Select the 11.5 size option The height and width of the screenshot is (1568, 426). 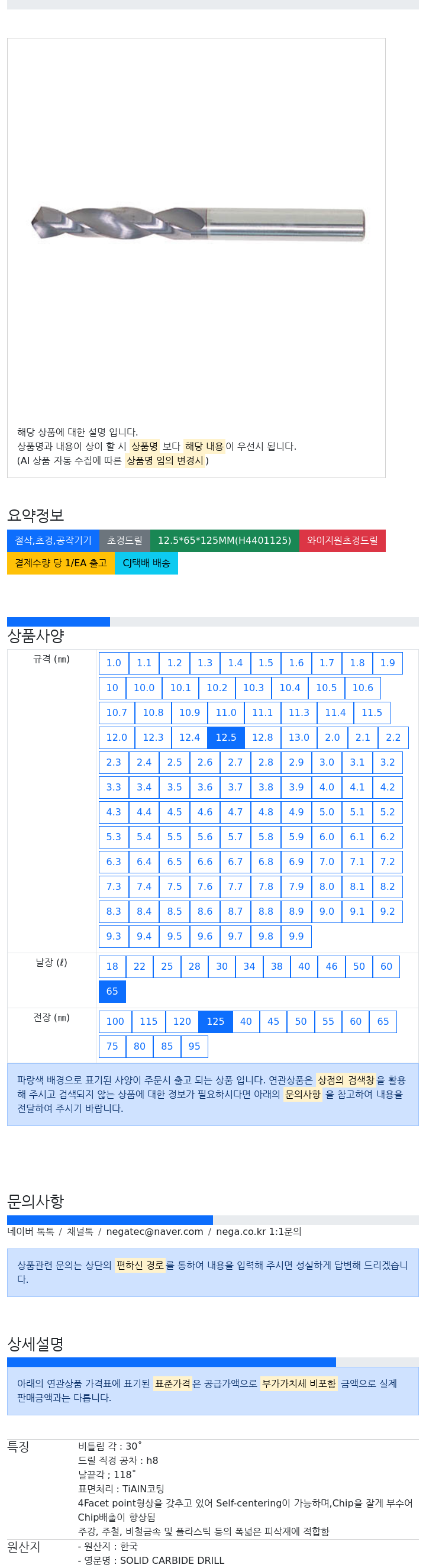pyautogui.click(x=371, y=713)
